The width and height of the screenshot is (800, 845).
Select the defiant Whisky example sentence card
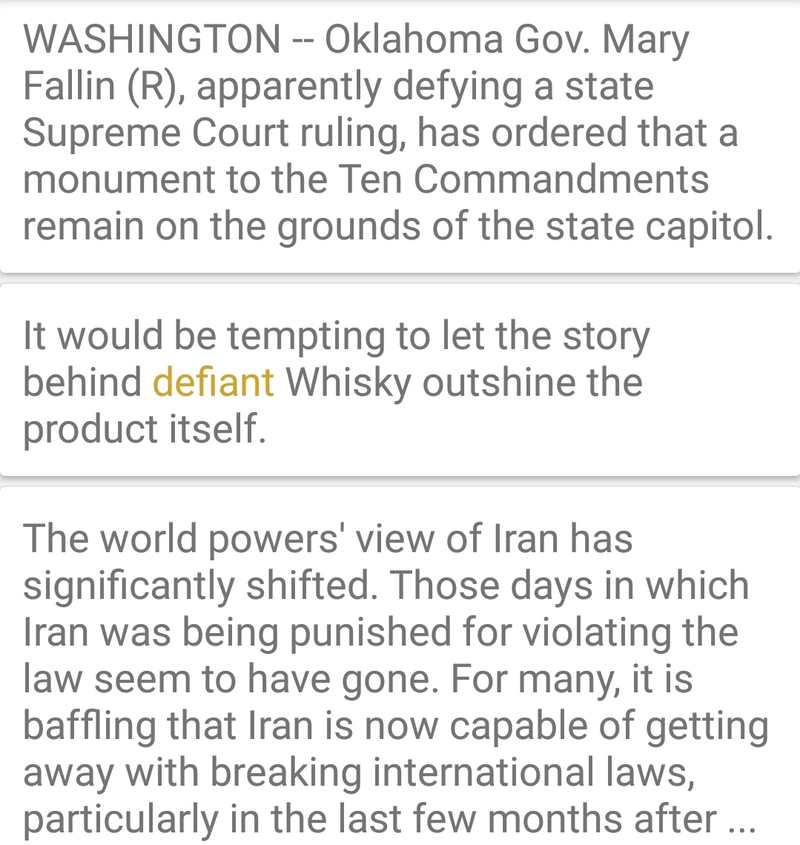pyautogui.click(x=400, y=382)
